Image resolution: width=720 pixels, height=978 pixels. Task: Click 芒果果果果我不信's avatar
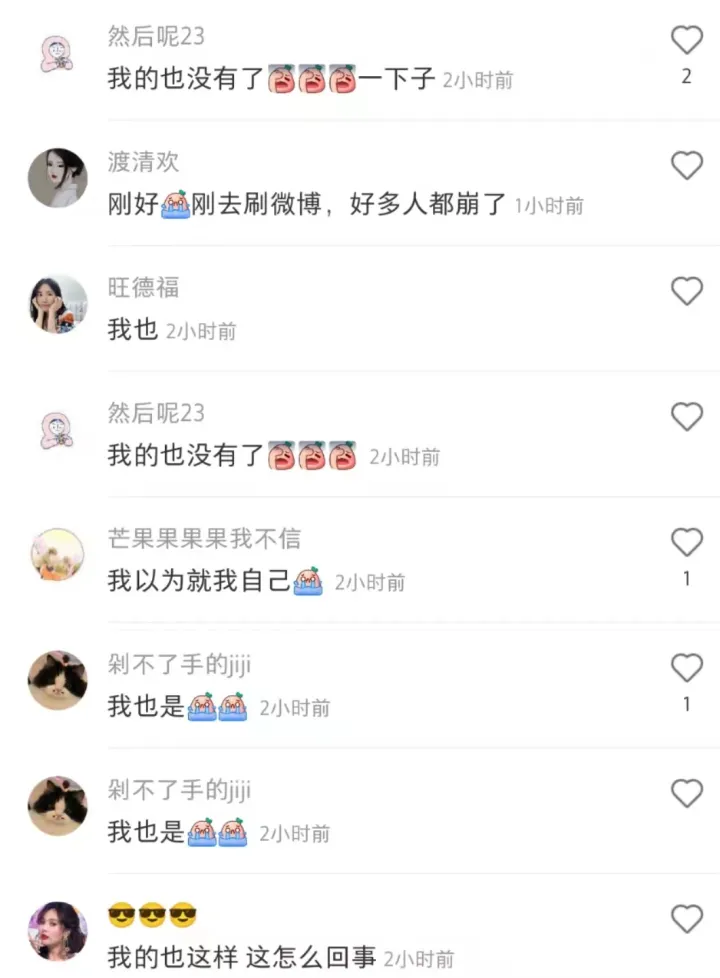[x=57, y=556]
